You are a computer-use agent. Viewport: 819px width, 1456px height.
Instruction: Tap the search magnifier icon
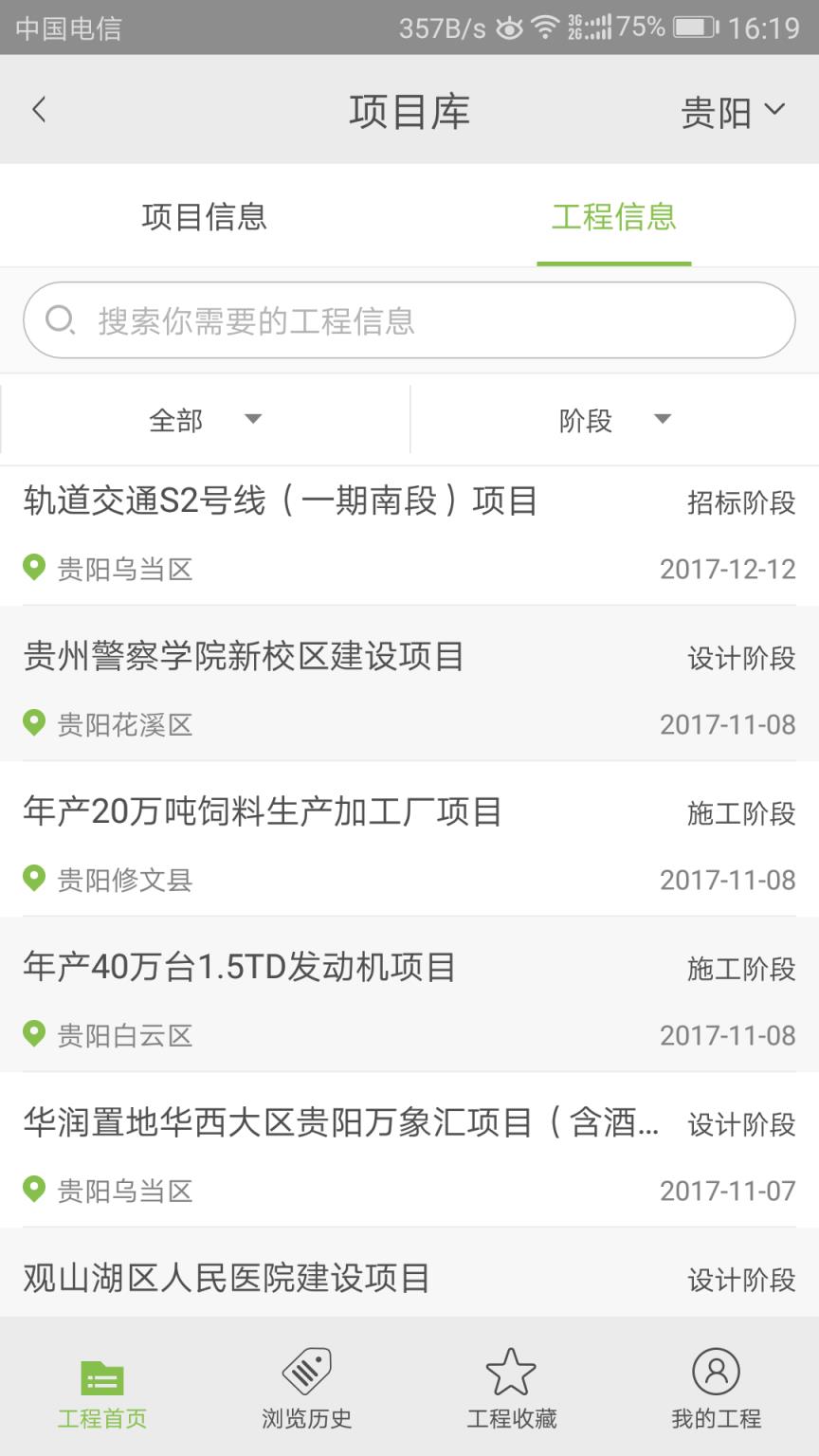point(59,319)
